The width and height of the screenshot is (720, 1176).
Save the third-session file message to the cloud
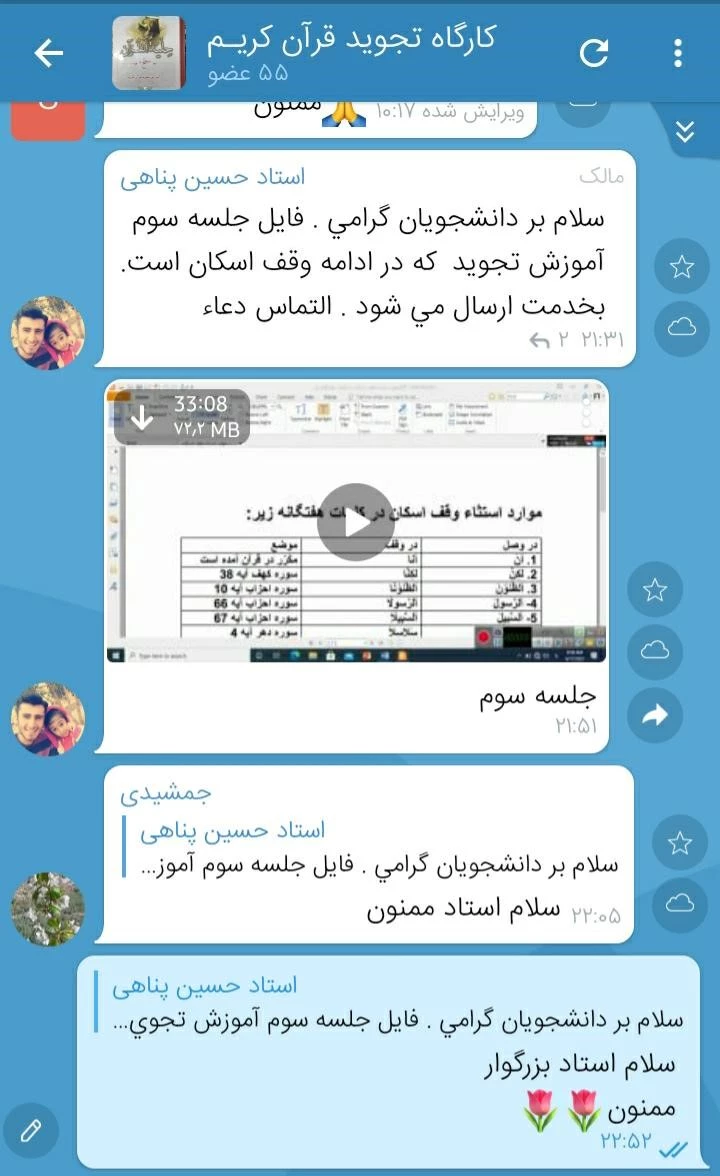(681, 329)
